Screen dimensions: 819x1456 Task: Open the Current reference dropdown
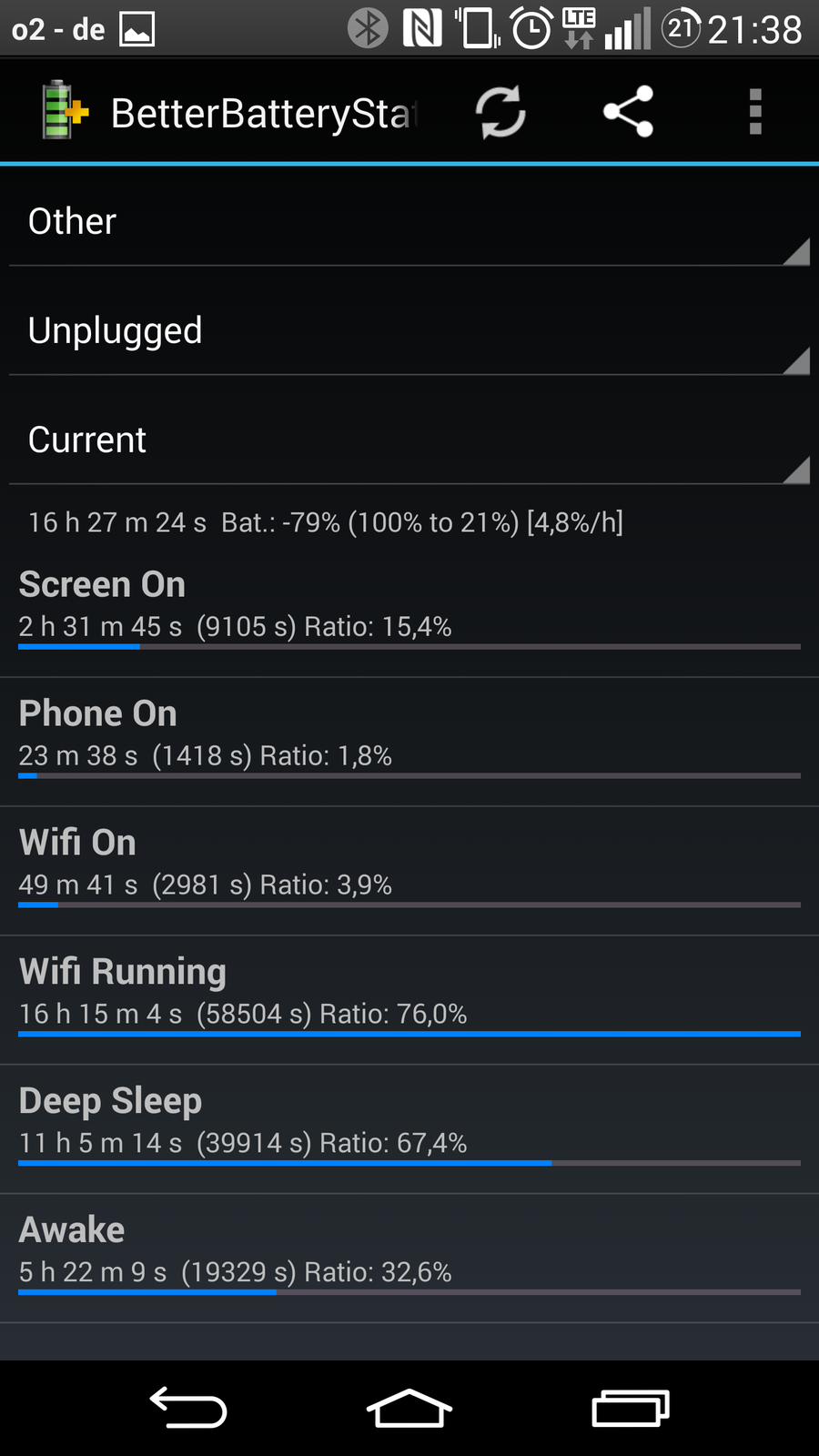click(409, 440)
